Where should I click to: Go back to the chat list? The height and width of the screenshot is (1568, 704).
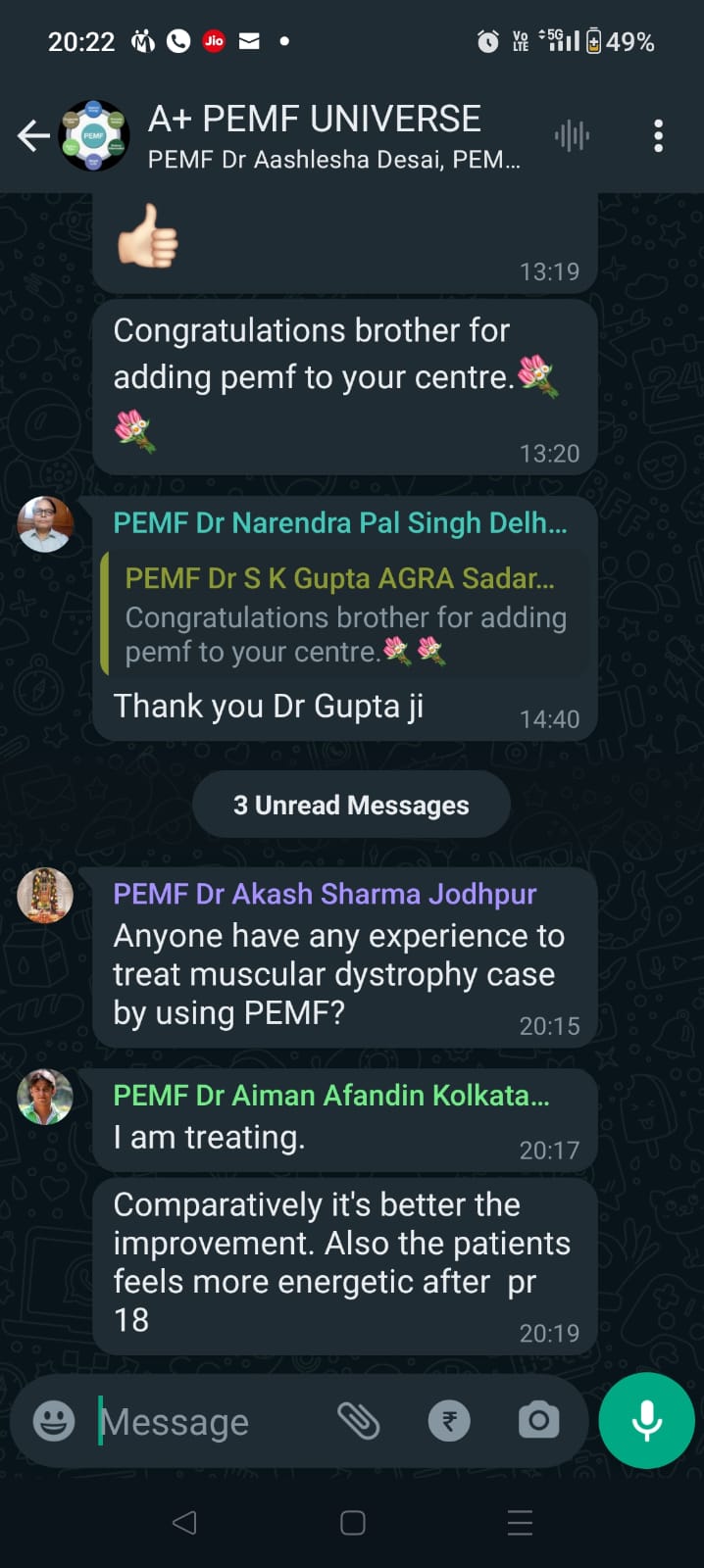point(33,136)
